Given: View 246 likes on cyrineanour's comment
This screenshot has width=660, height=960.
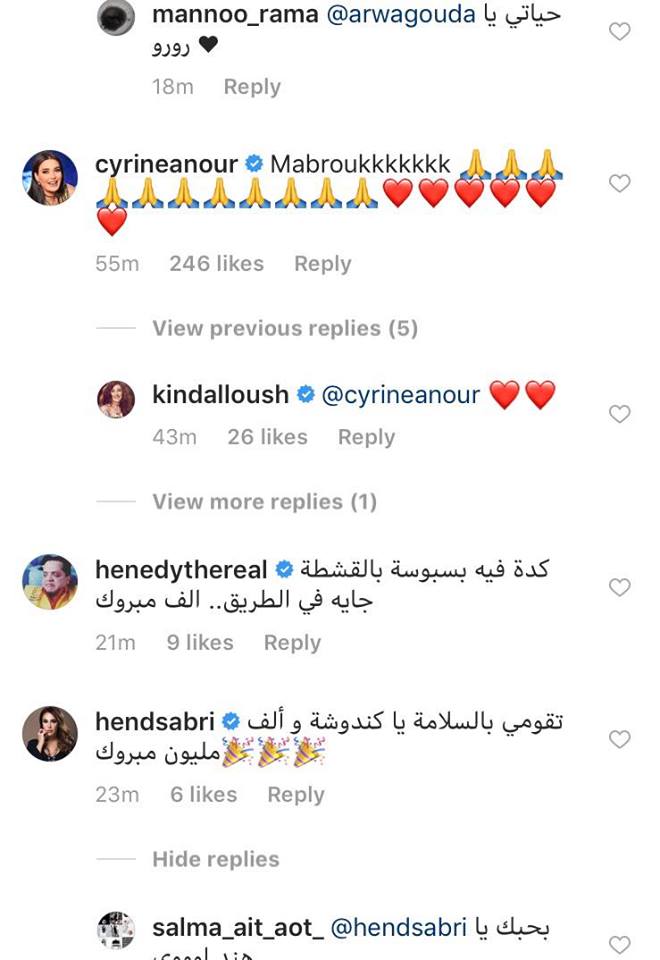Looking at the screenshot, I should tap(216, 264).
